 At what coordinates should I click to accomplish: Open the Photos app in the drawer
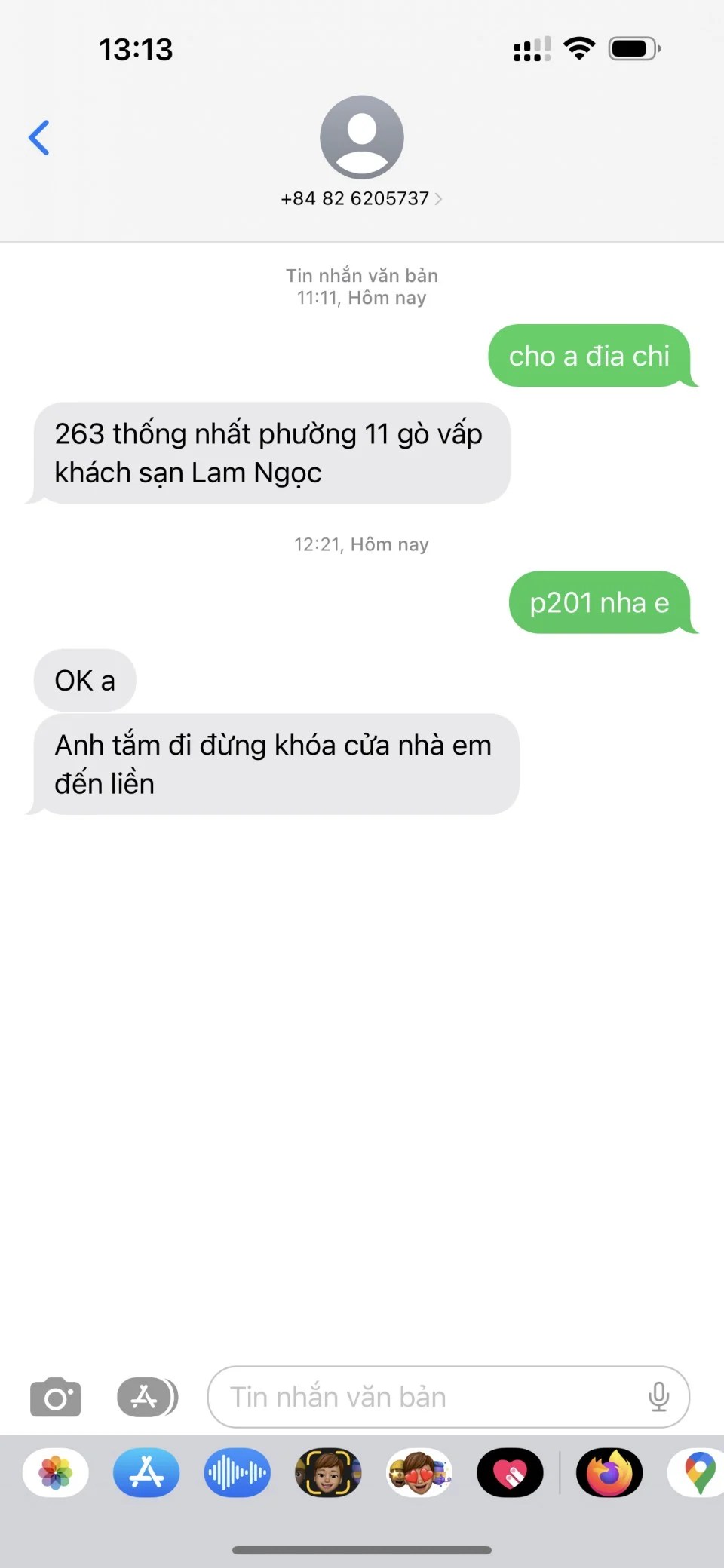[56, 1472]
